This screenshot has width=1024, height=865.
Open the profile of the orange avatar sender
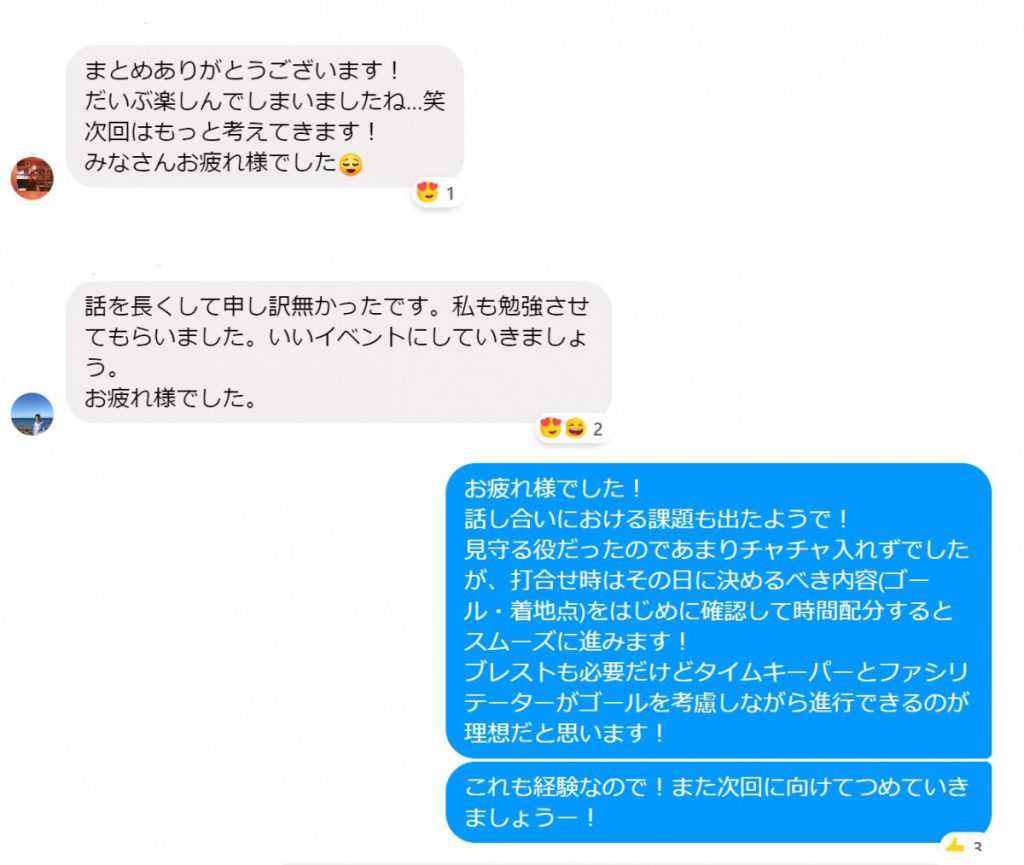tap(31, 178)
